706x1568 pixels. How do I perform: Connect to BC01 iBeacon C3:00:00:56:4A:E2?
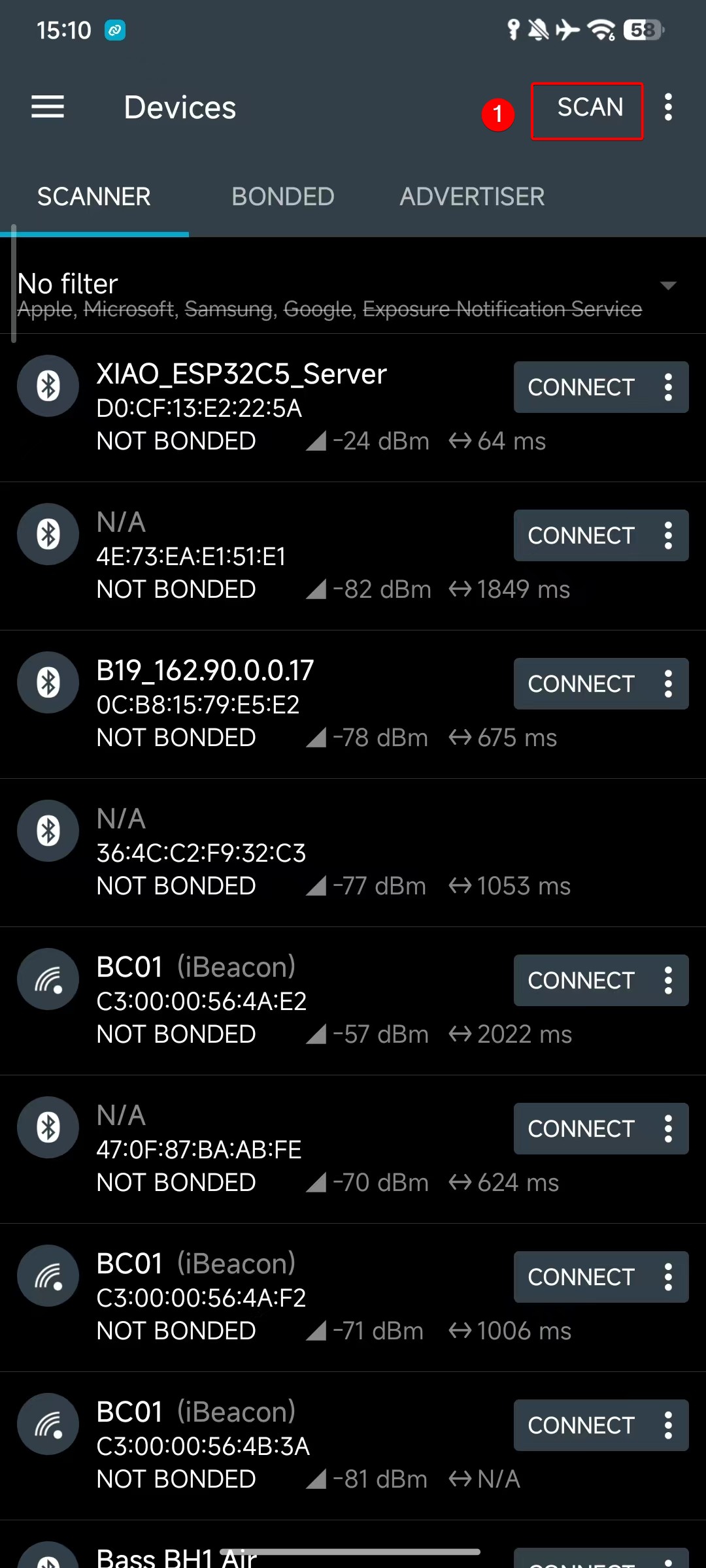(x=580, y=981)
